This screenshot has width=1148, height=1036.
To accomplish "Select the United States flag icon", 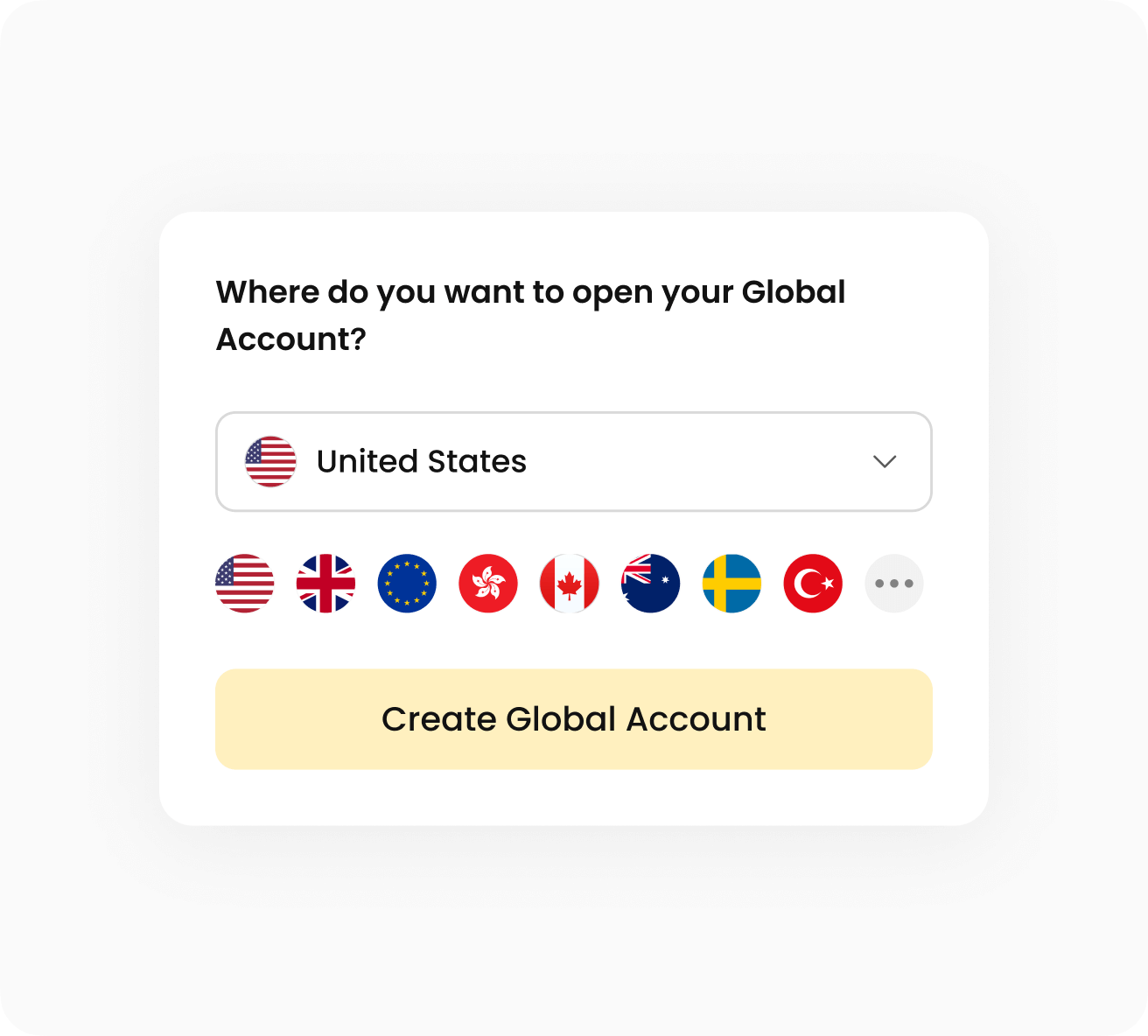I will pos(244,584).
